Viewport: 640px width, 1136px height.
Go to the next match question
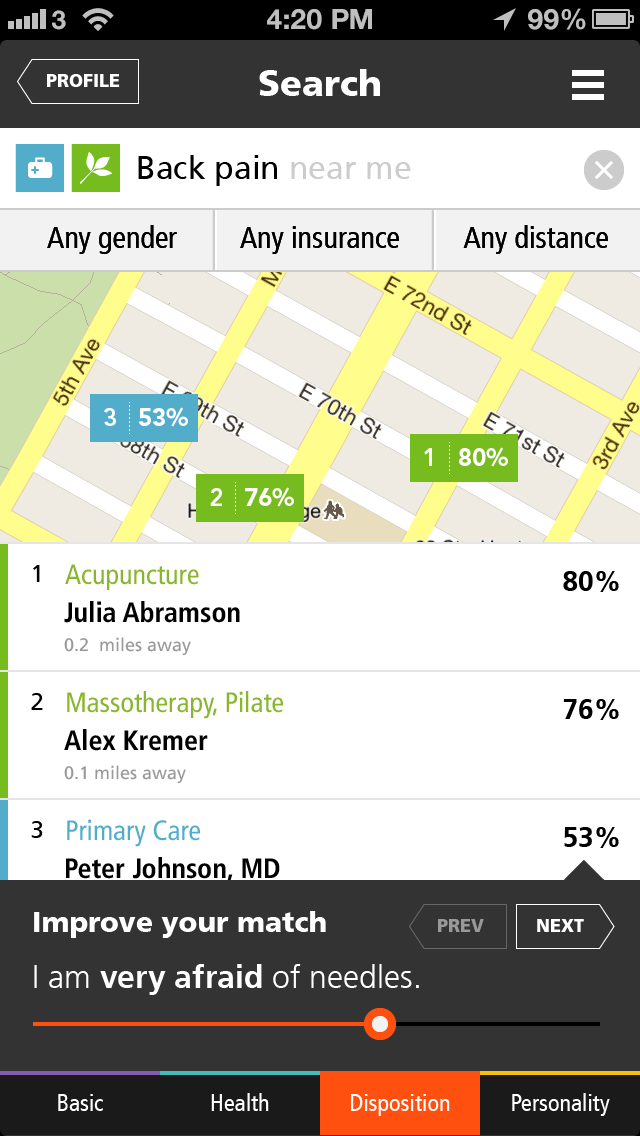click(x=565, y=926)
